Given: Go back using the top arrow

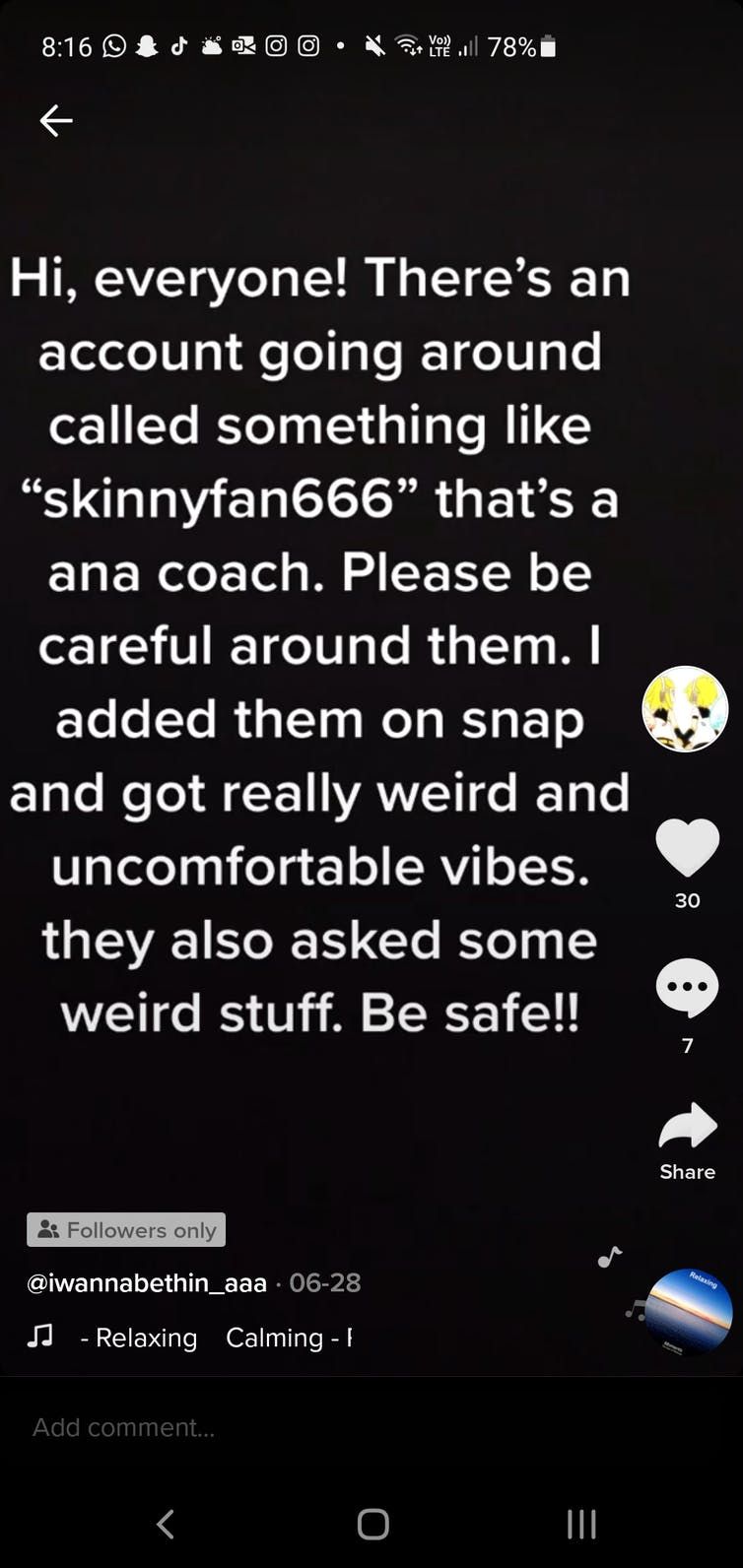Looking at the screenshot, I should 56,120.
